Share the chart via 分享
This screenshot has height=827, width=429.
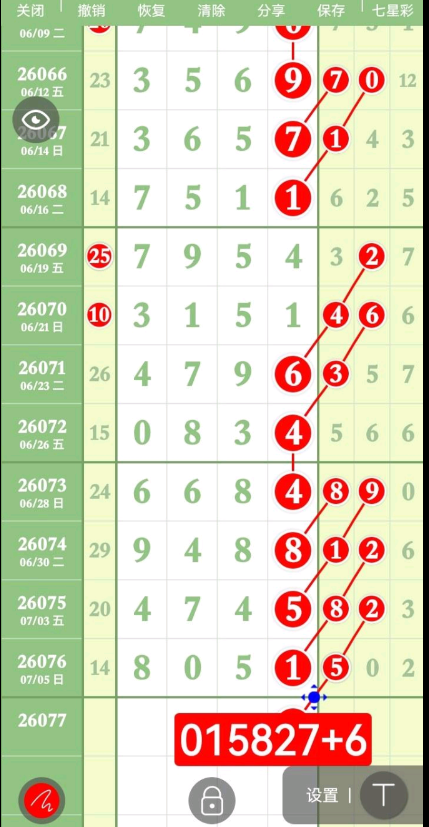coord(272,11)
